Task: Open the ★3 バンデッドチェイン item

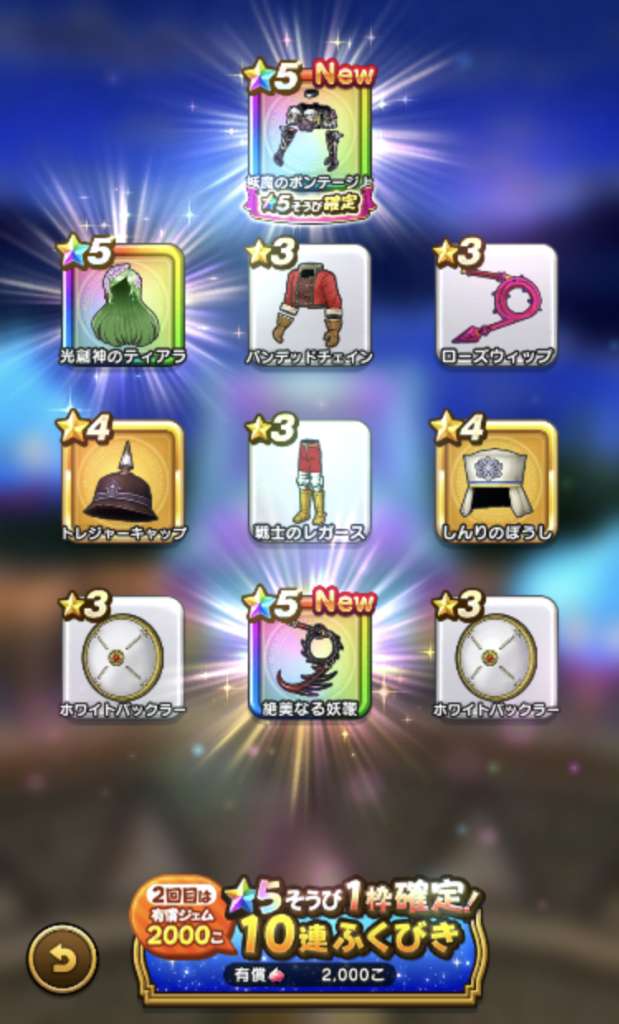Action: pyautogui.click(x=310, y=304)
